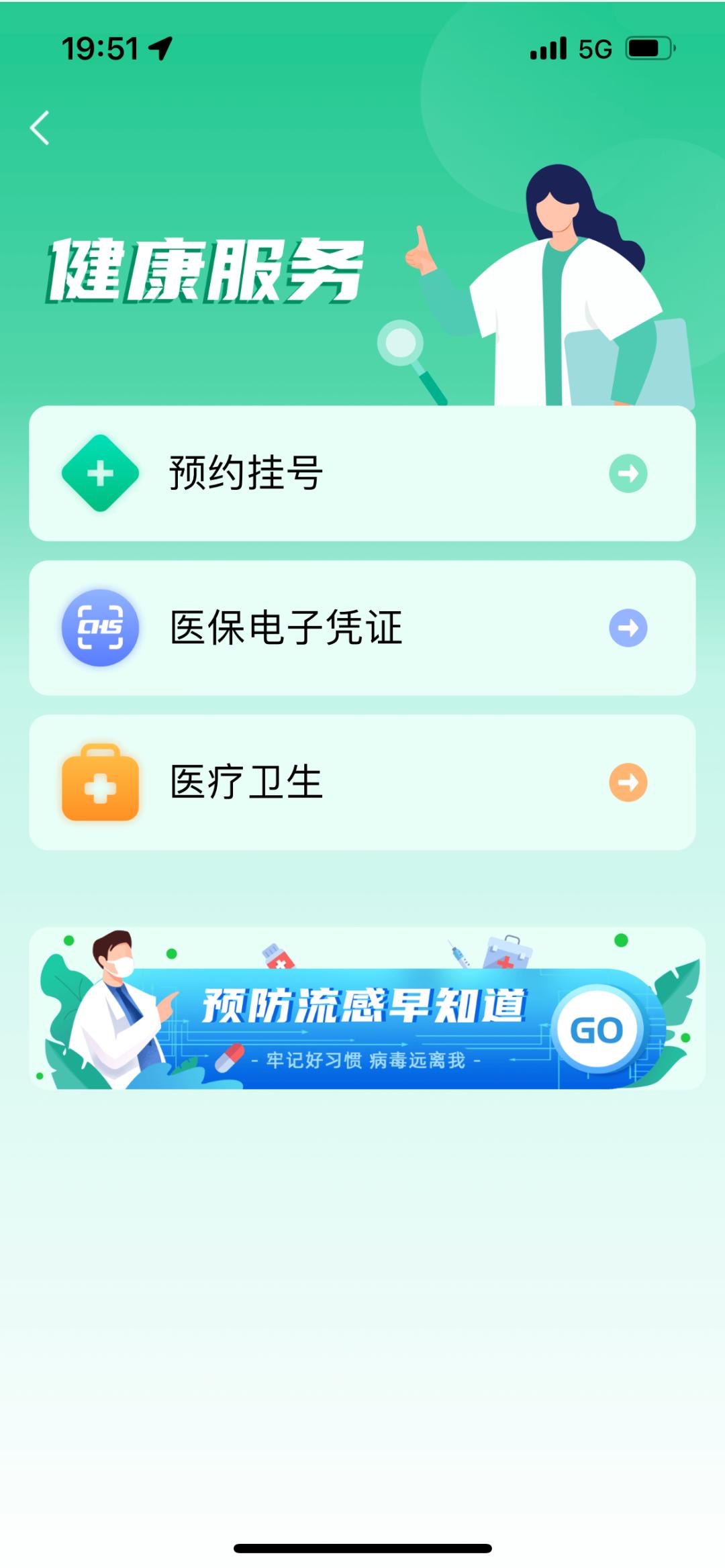
Task: Select the orange medical kit icon
Action: 101,782
